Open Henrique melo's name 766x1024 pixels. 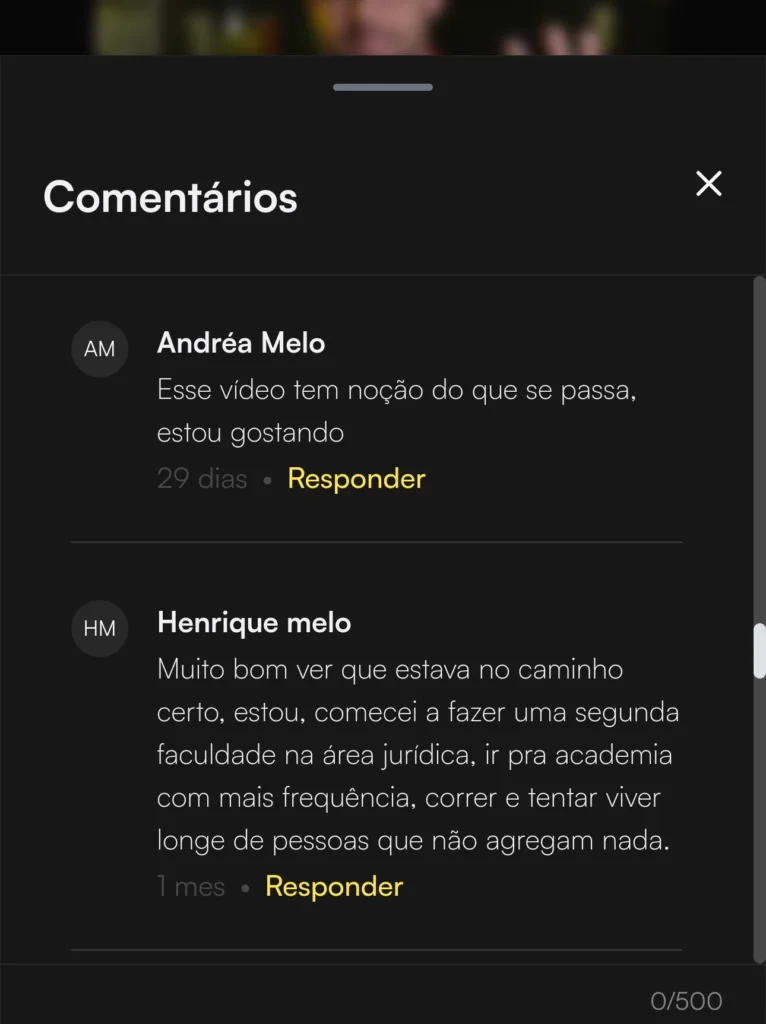[253, 622]
